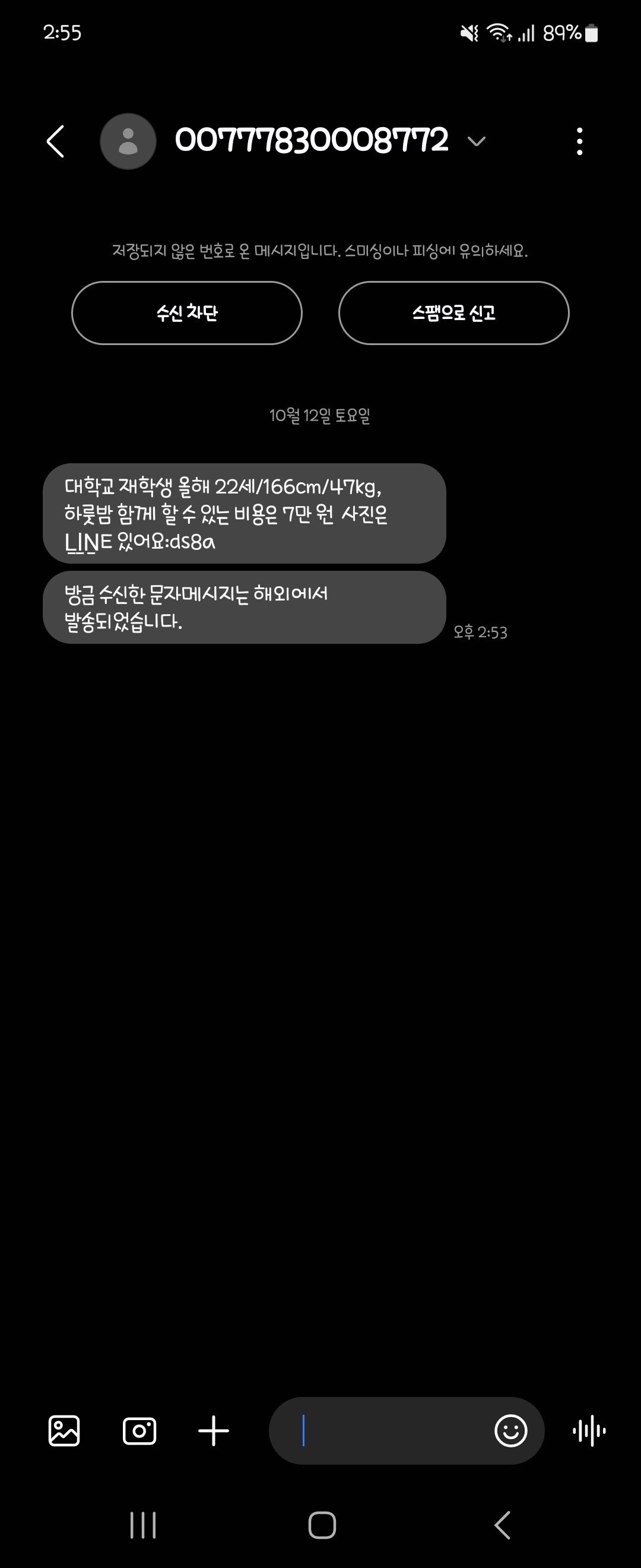Tap the 스팸으로 신고 button
641x1568 pixels.
point(453,313)
